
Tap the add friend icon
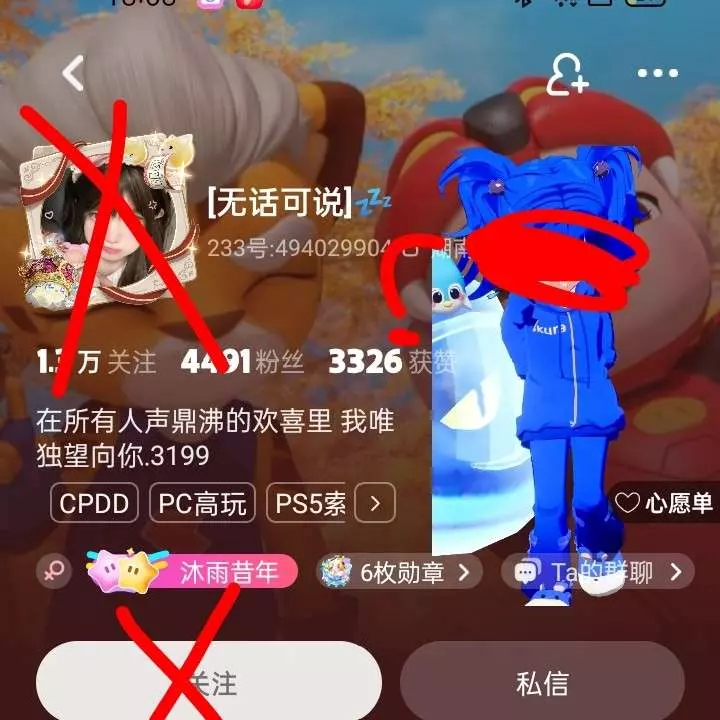569,73
